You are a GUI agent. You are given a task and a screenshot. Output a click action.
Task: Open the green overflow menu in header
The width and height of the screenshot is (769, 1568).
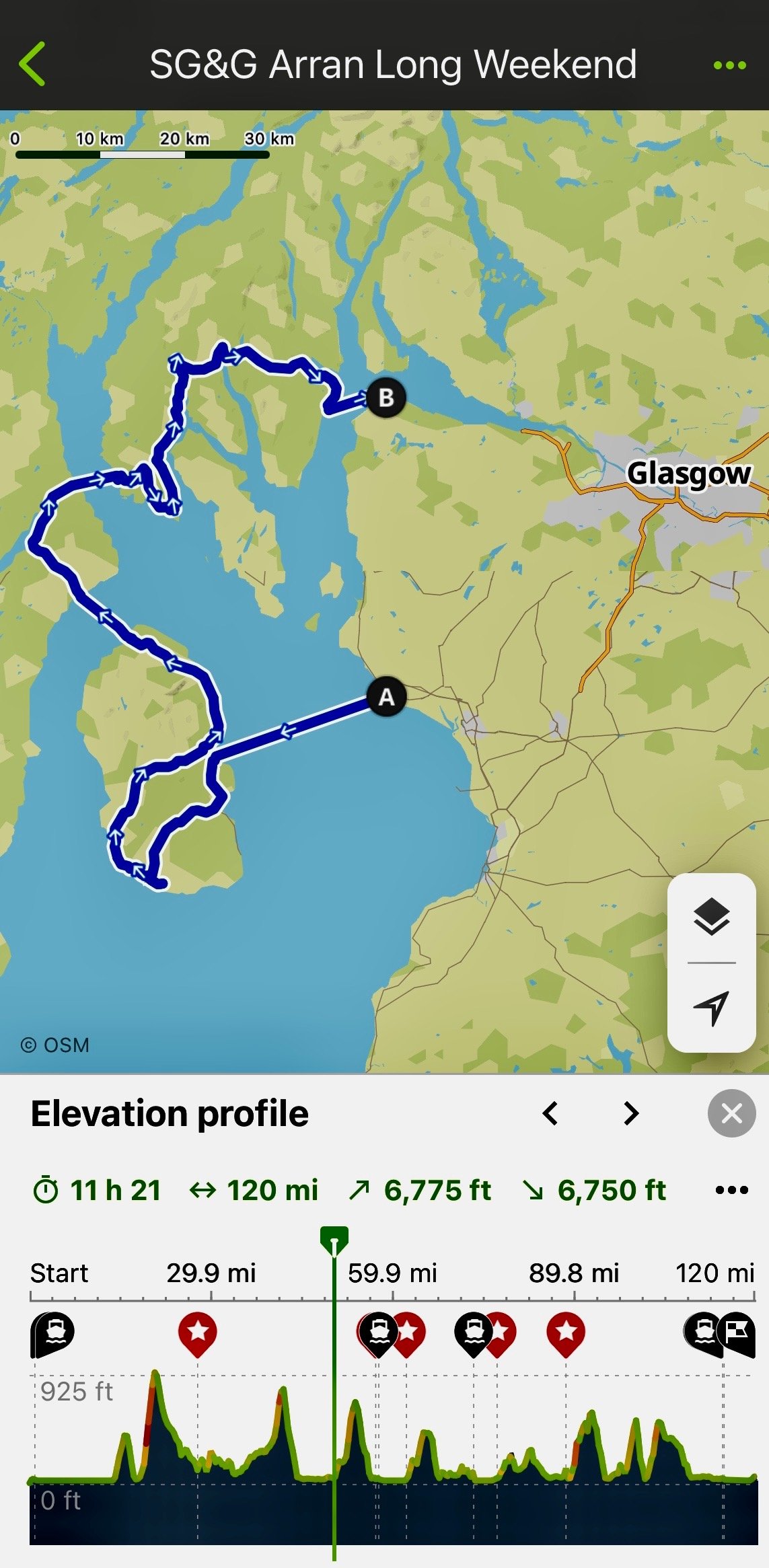coord(729,65)
